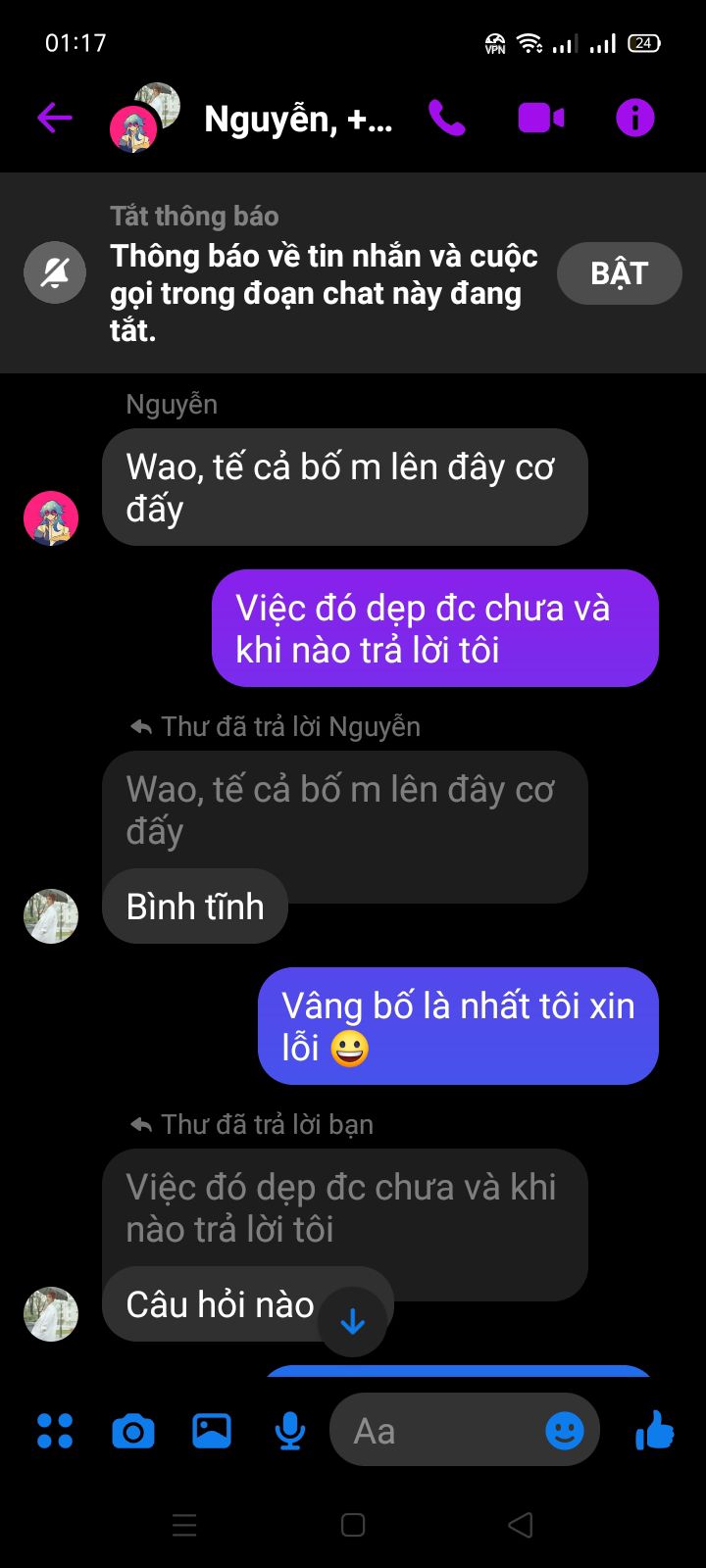Send a thumbs-up like

pos(655,1431)
